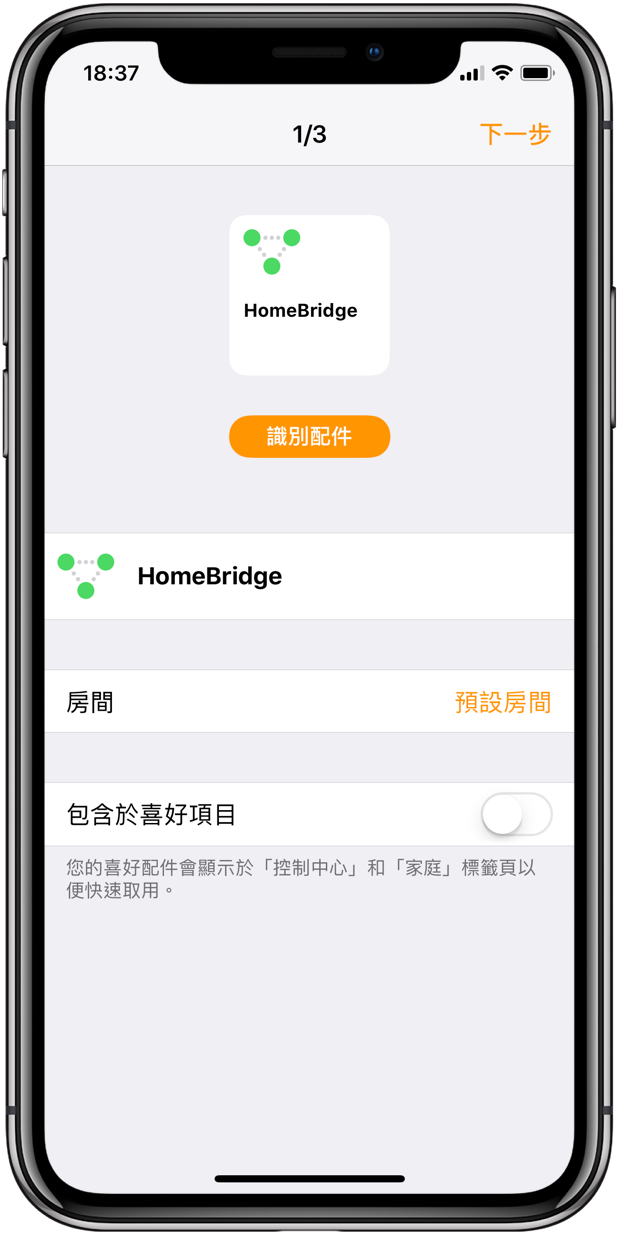620x1234 pixels.
Task: Edit the HomeBridge accessory name field
Action: coord(309,576)
